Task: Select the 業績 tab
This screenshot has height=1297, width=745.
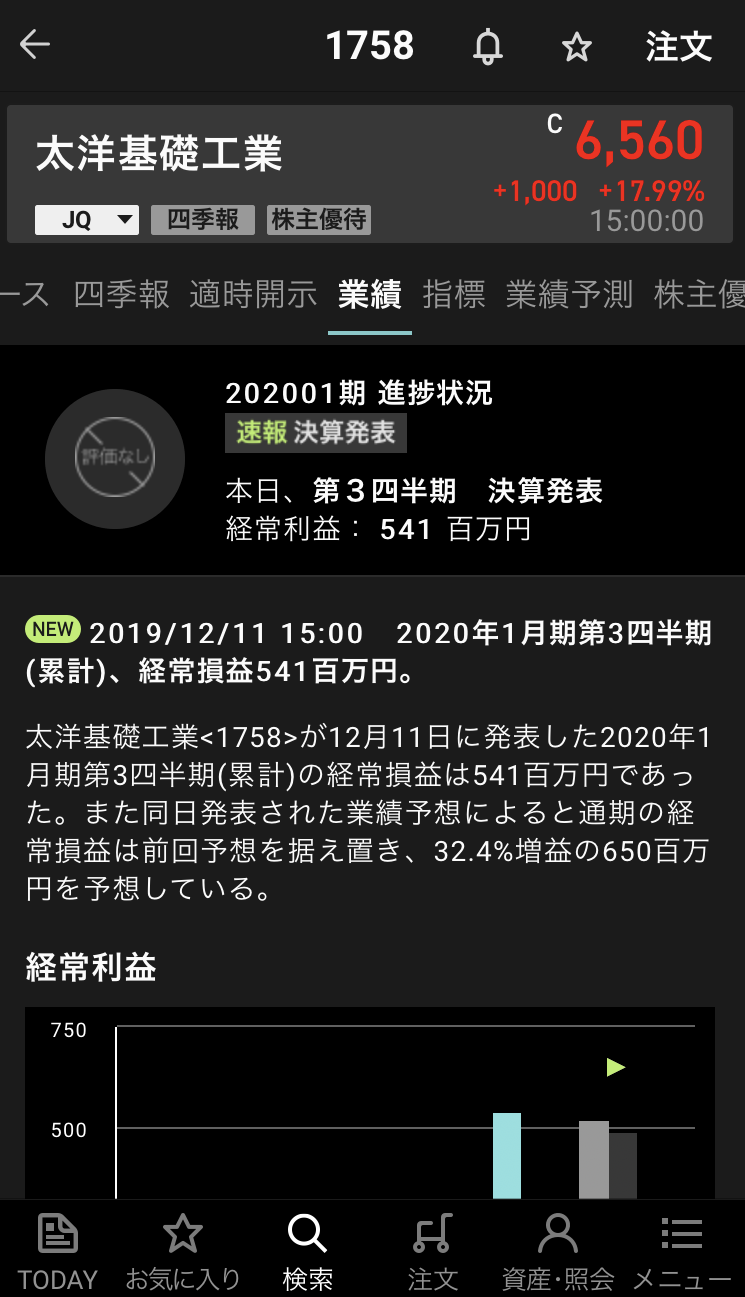Action: (370, 294)
